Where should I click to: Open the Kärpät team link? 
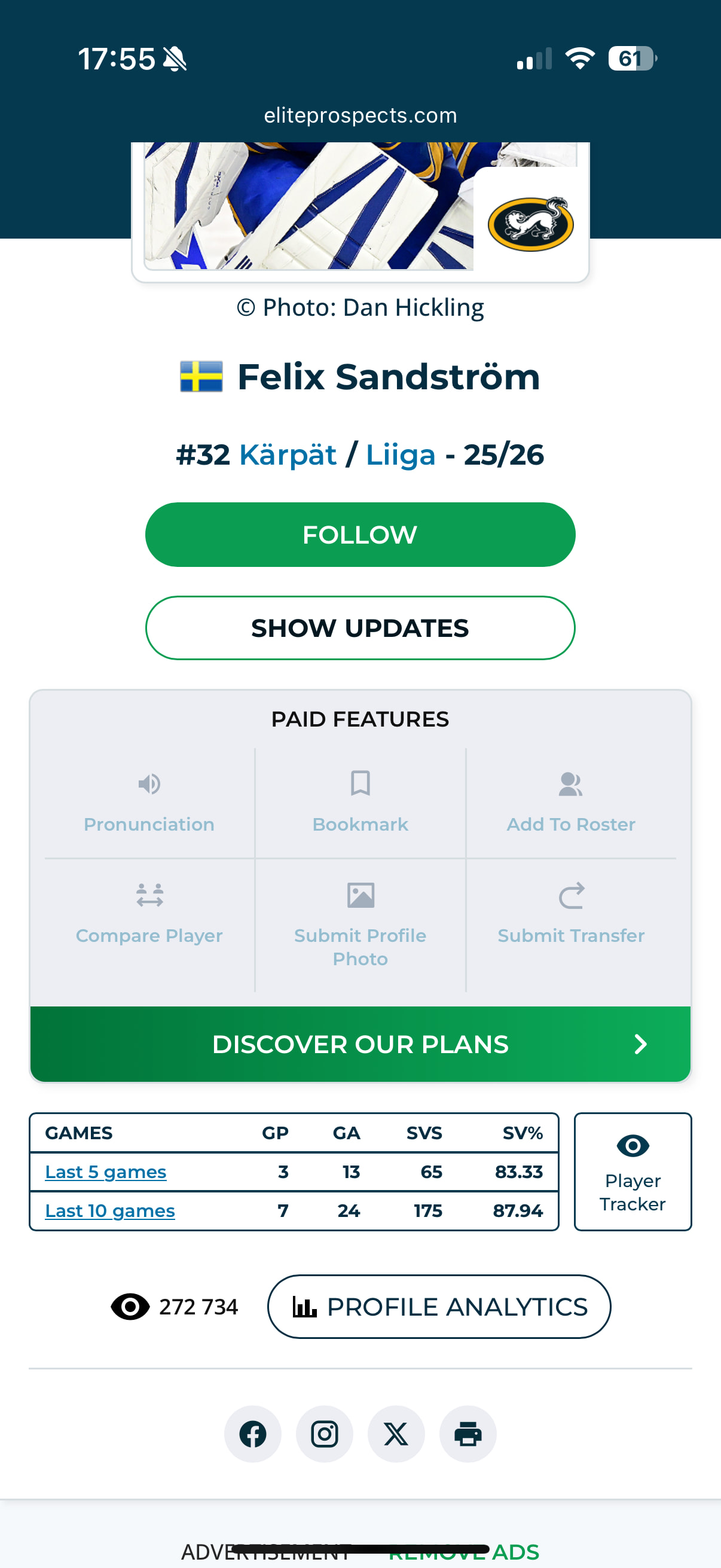point(287,454)
